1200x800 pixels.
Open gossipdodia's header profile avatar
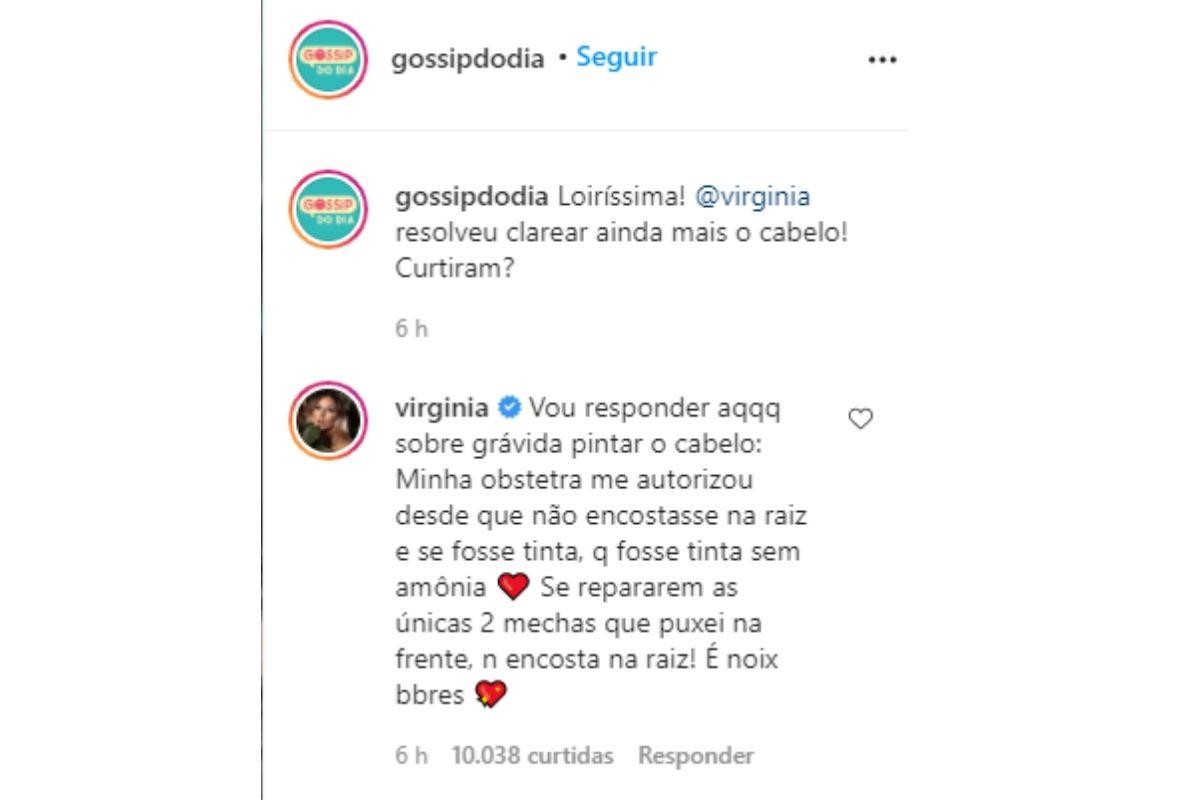pyautogui.click(x=328, y=59)
